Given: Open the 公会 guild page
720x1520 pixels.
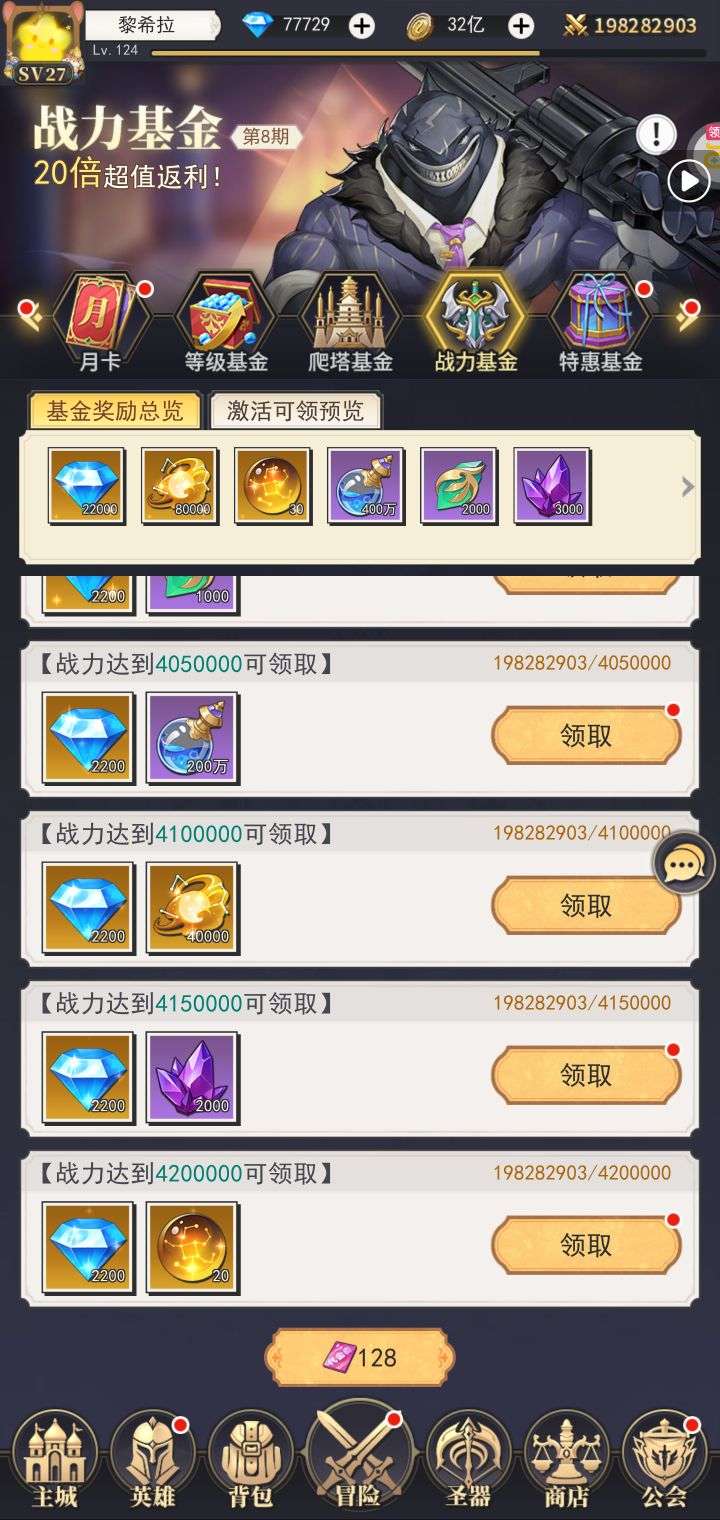Looking at the screenshot, I should coord(664,1460).
